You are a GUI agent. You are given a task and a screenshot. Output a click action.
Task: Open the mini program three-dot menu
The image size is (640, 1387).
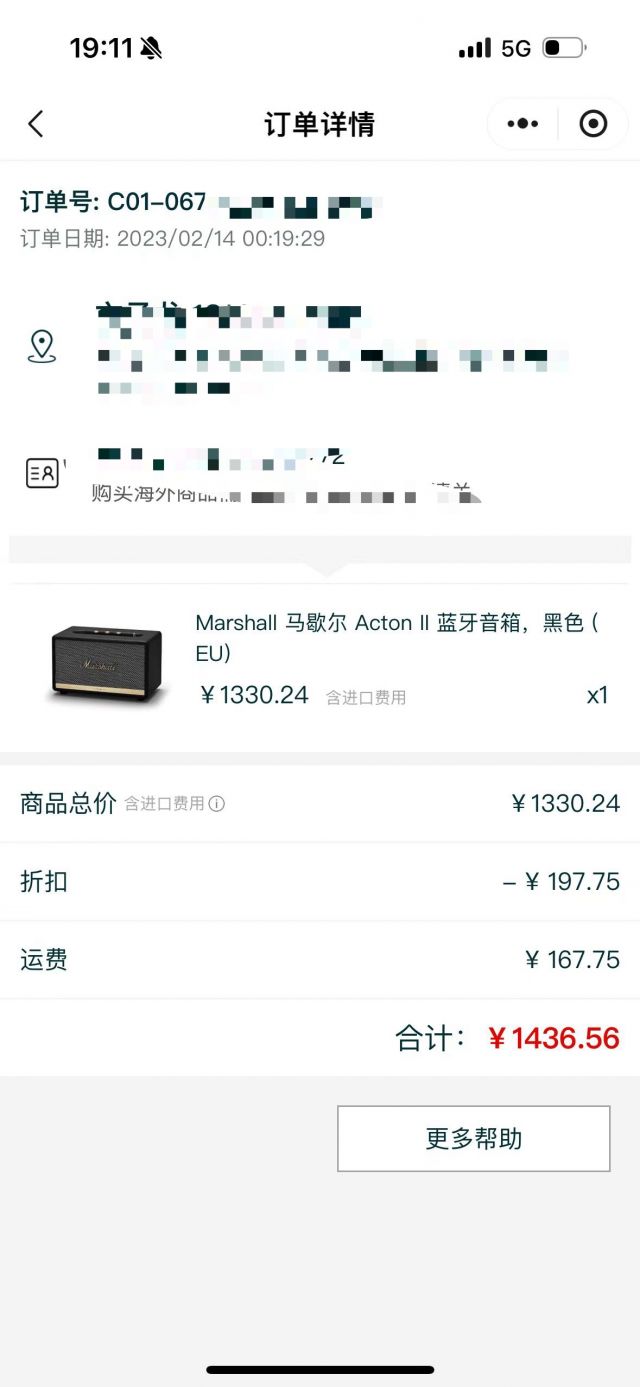[x=522, y=124]
